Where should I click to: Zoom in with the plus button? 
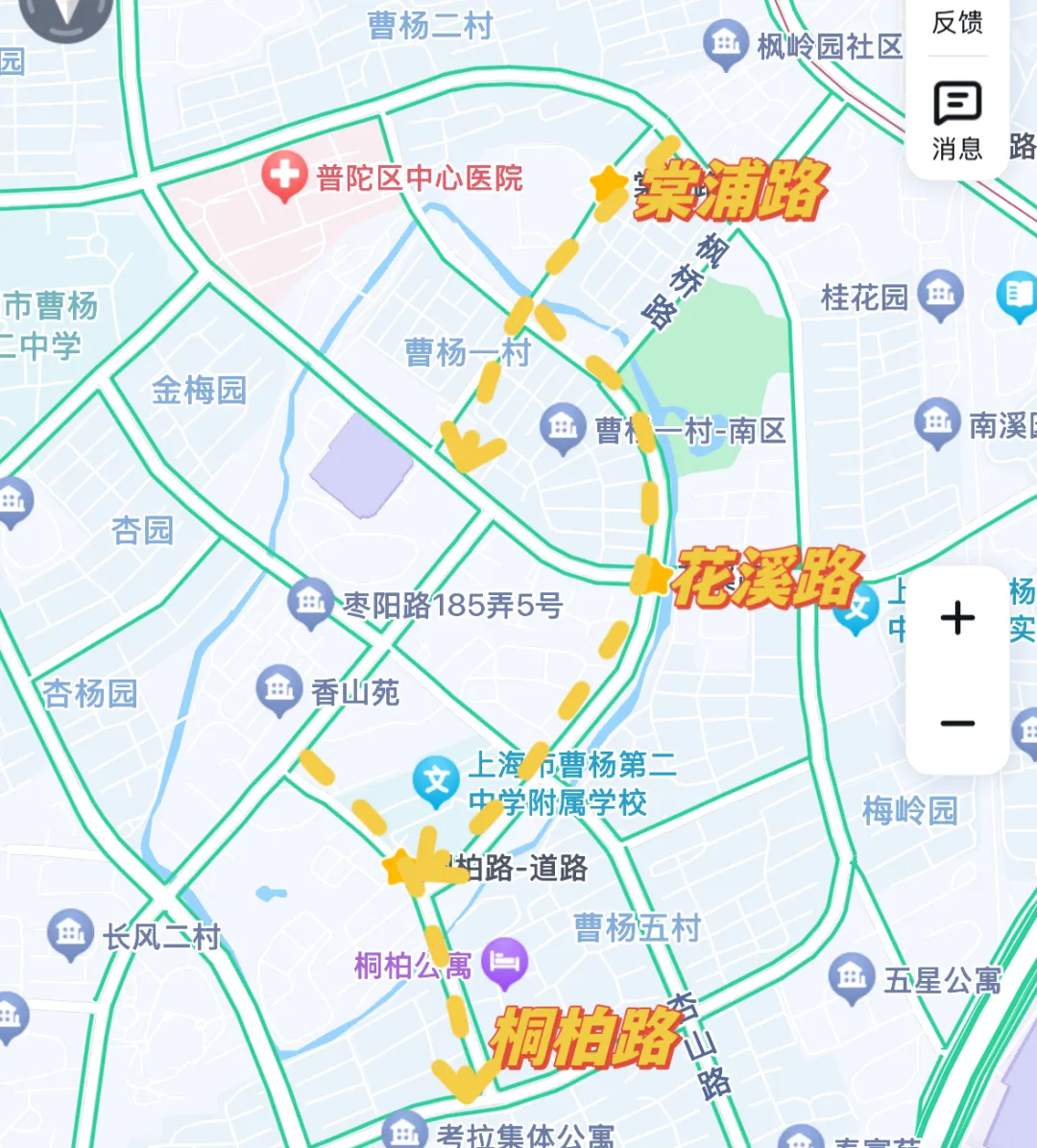point(957,618)
